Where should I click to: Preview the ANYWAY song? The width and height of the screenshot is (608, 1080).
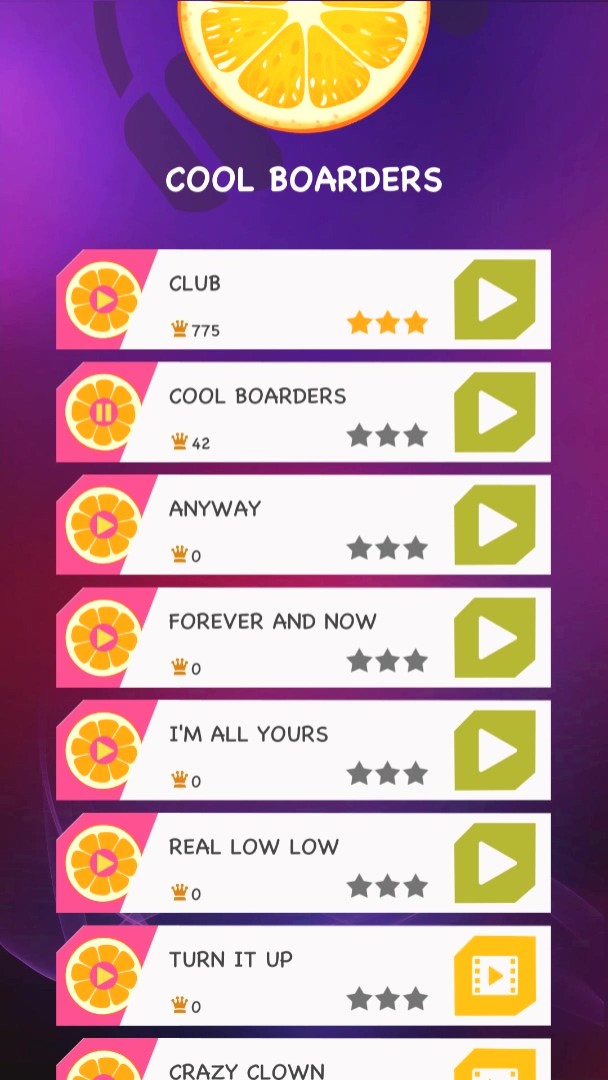103,525
